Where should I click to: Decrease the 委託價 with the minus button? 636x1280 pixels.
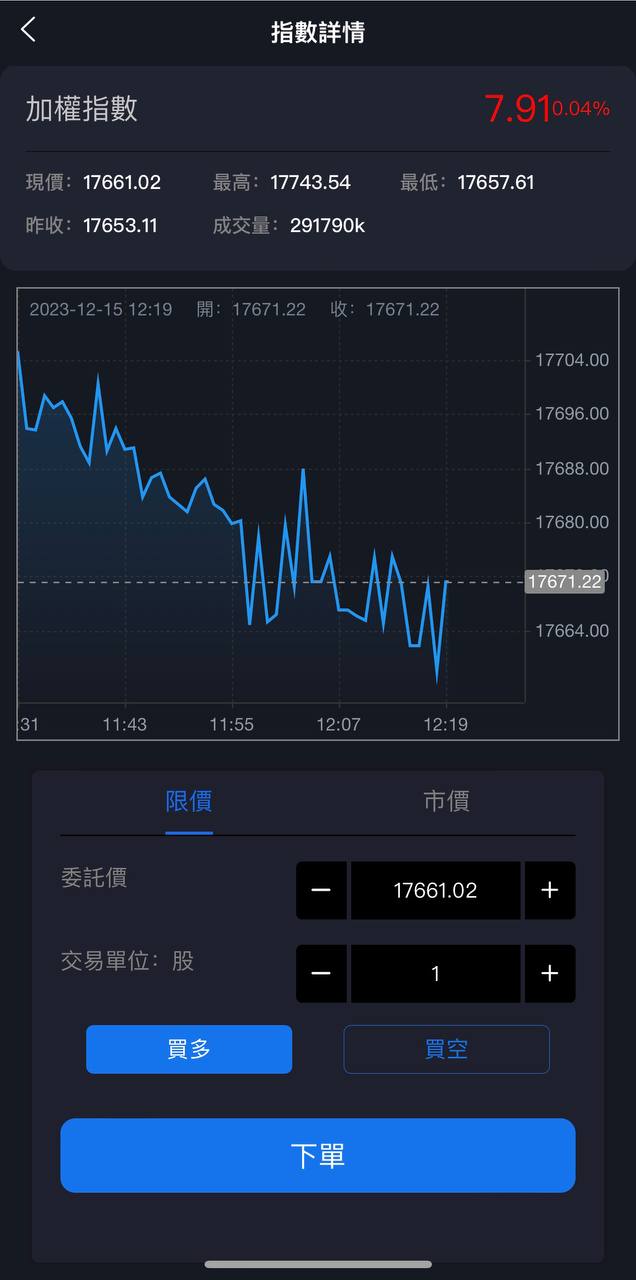tap(321, 890)
